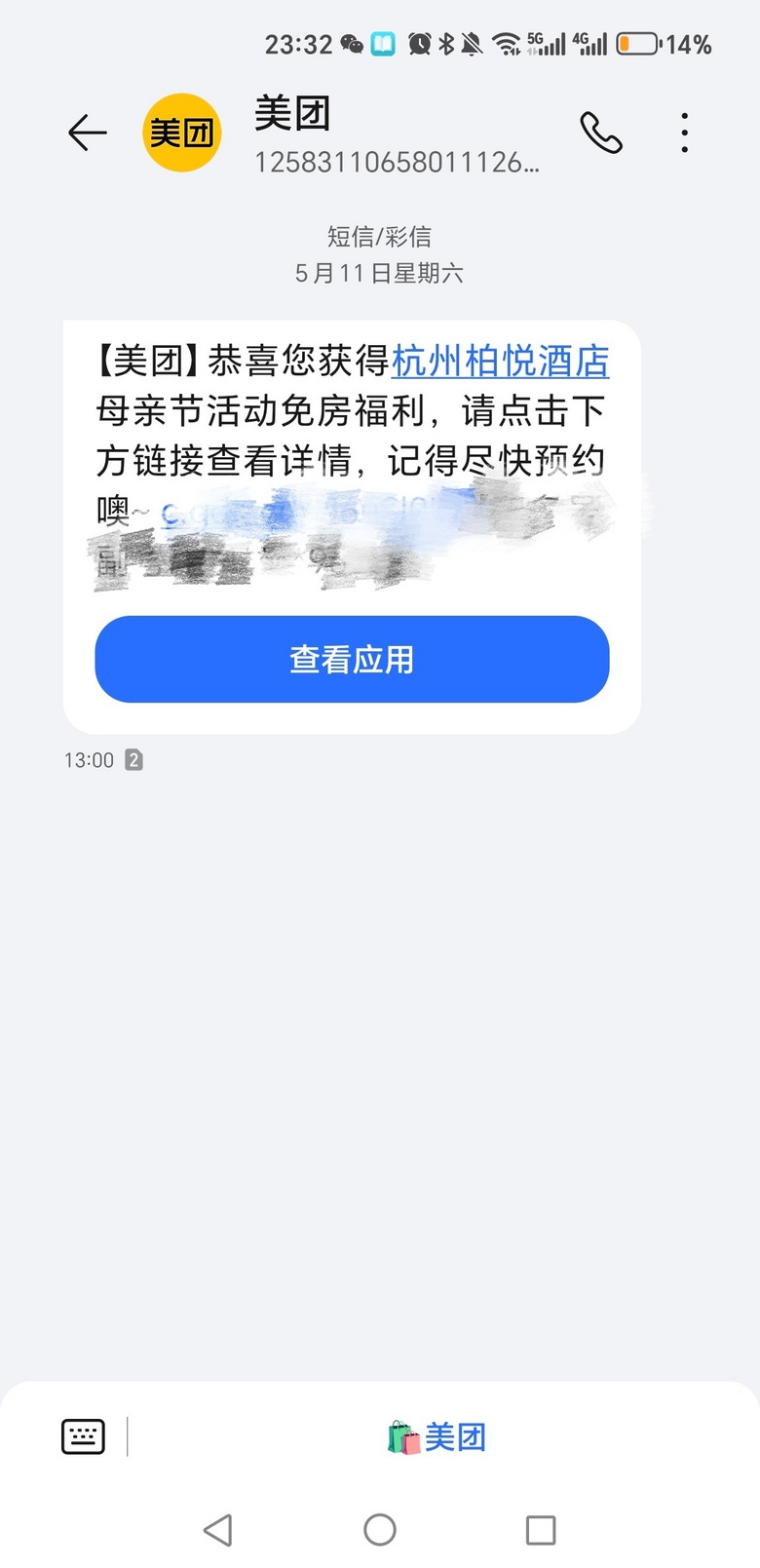Call the 美团 sender with the phone icon
This screenshot has width=760, height=1568.
pos(601,133)
